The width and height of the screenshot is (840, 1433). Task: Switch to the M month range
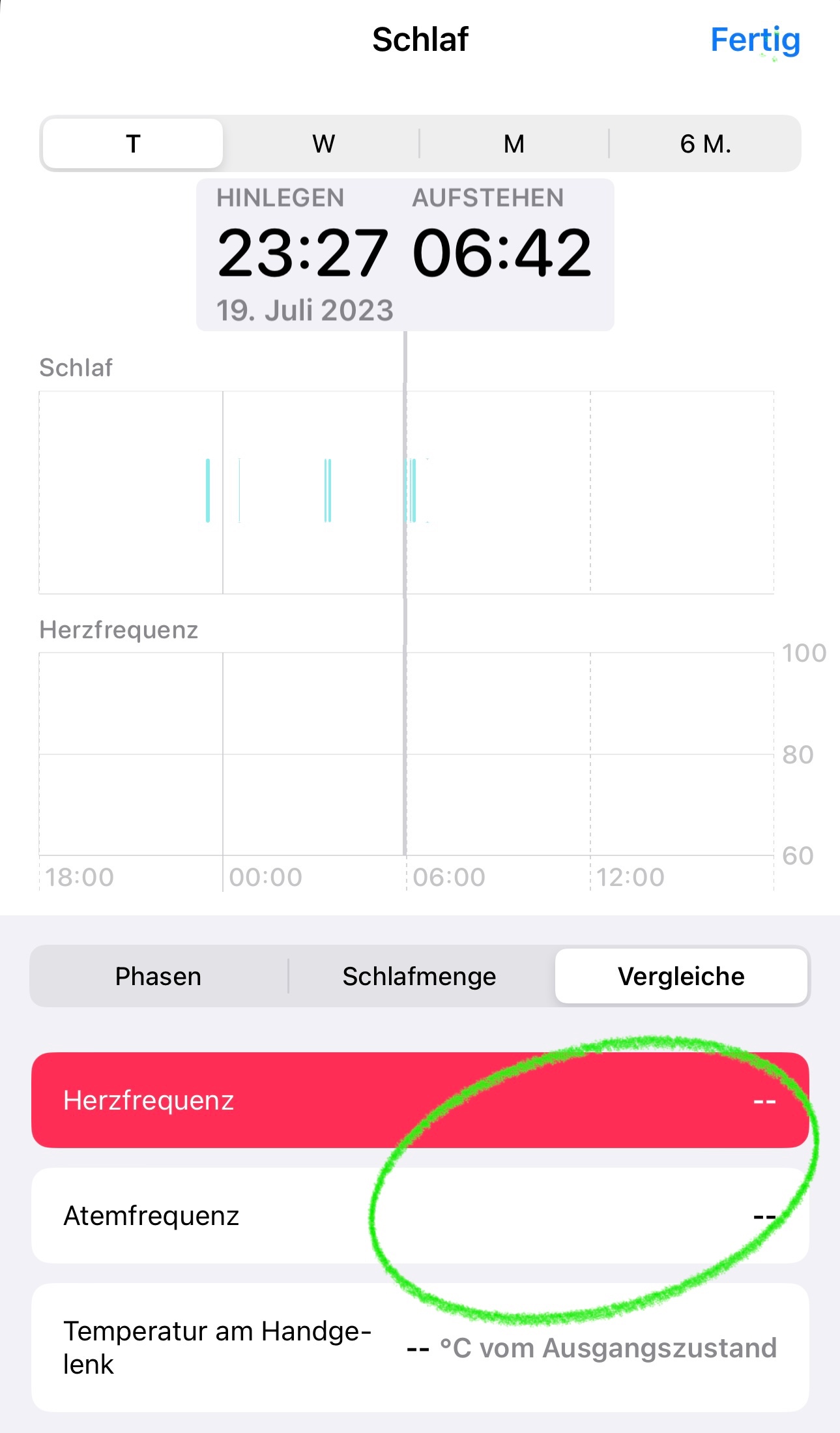[514, 143]
